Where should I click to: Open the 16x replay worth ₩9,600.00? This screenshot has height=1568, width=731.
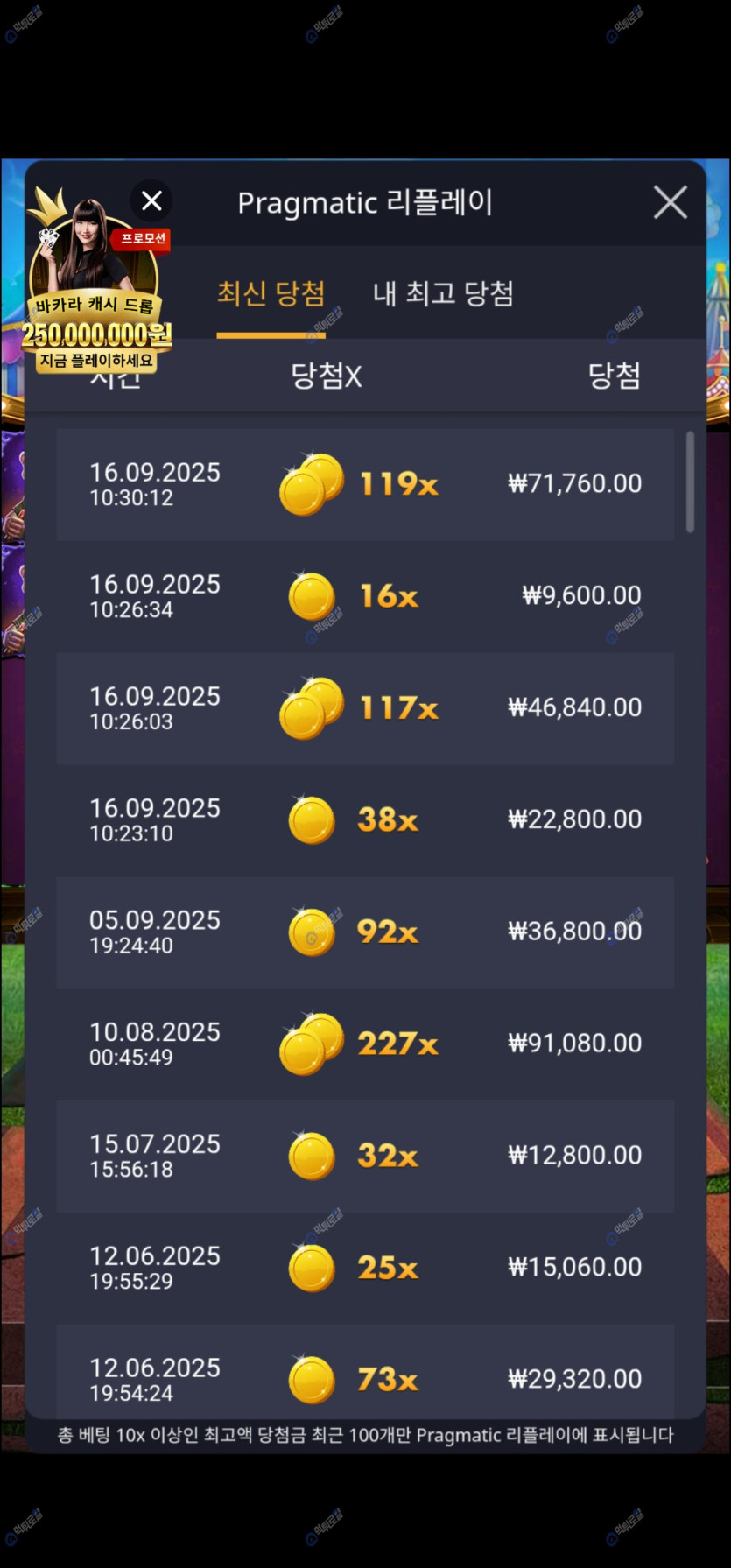(365, 596)
